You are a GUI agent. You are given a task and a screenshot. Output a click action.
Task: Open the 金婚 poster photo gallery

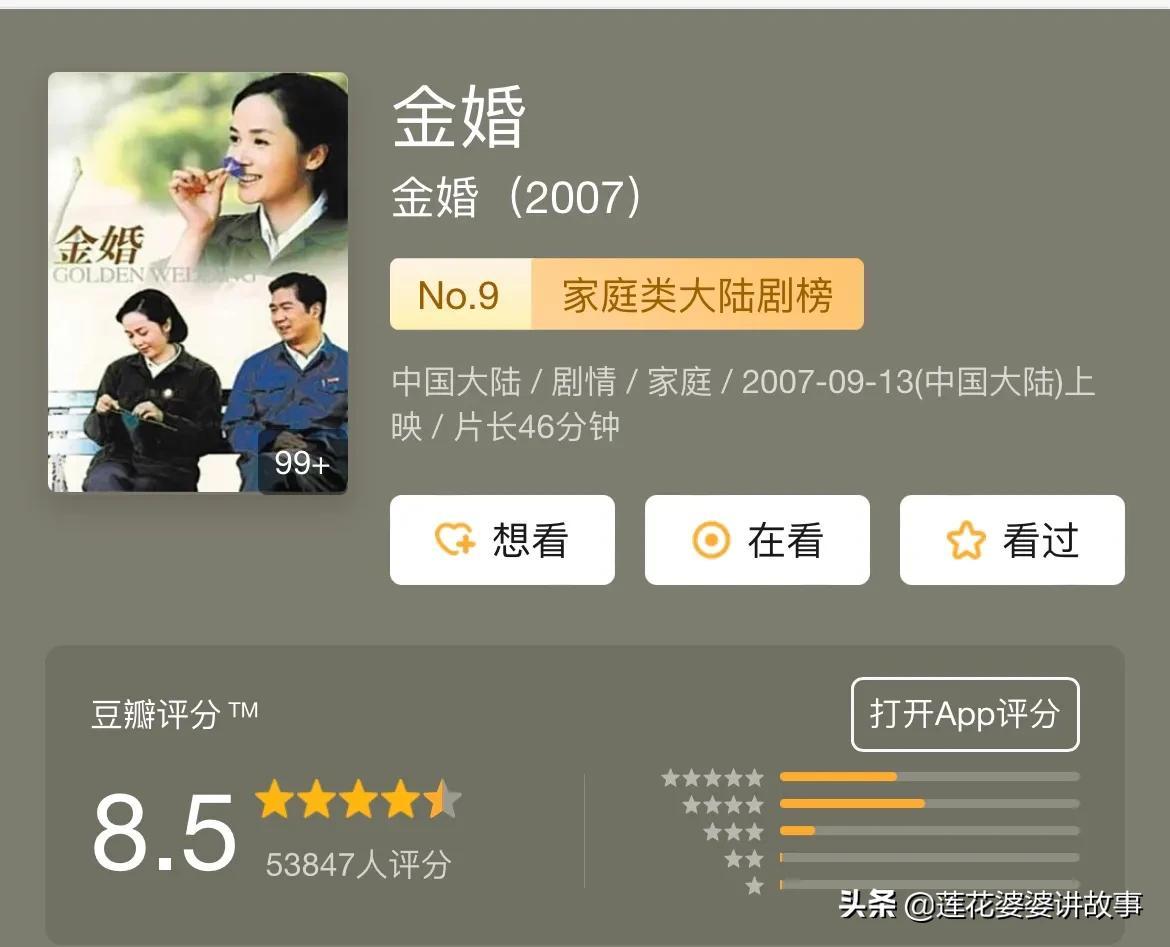[x=198, y=282]
